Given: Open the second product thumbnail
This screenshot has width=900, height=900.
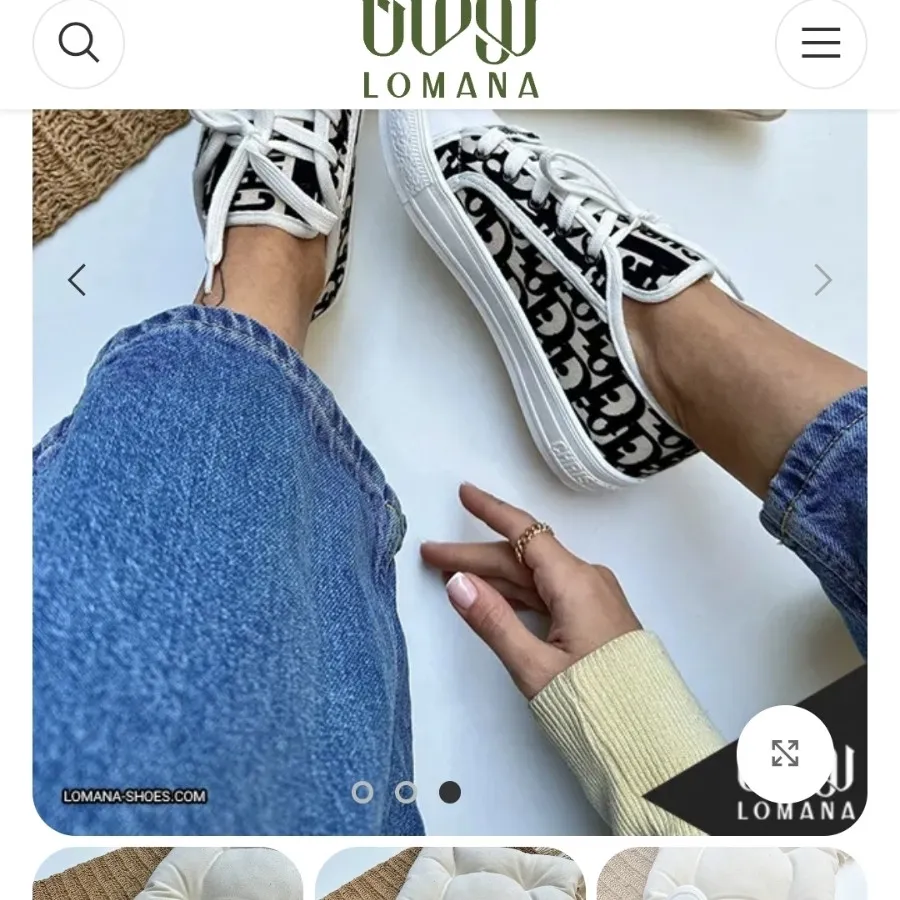Looking at the screenshot, I should click(x=450, y=875).
